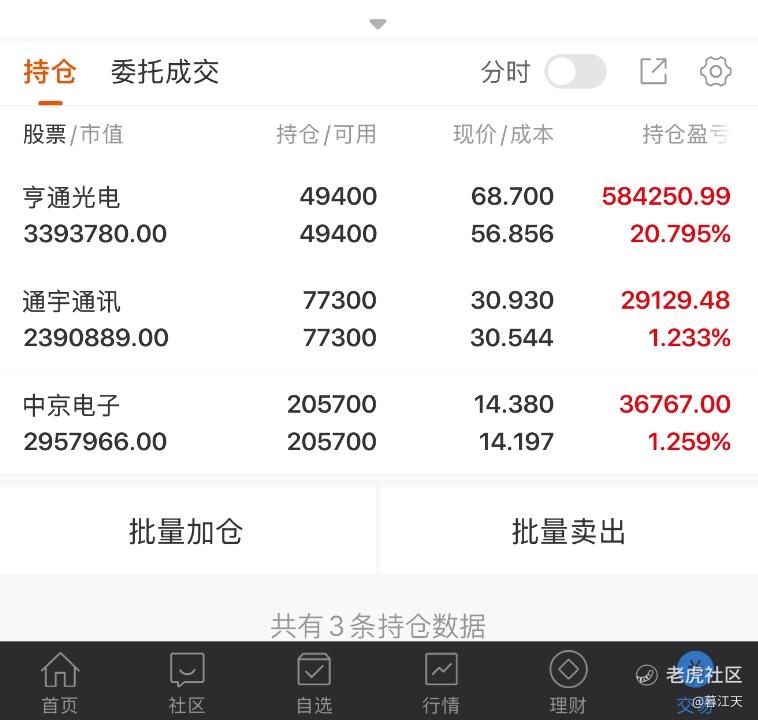Open the 中京电子 holding row
This screenshot has height=720, width=758.
click(x=379, y=423)
